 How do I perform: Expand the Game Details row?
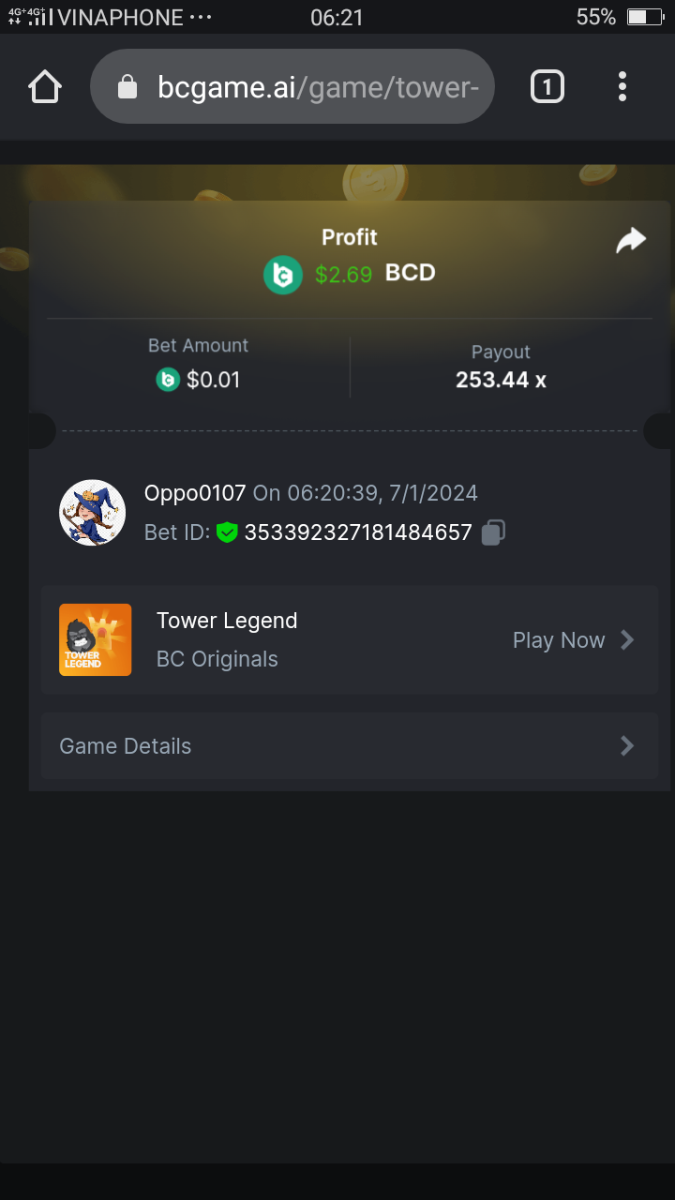click(350, 746)
